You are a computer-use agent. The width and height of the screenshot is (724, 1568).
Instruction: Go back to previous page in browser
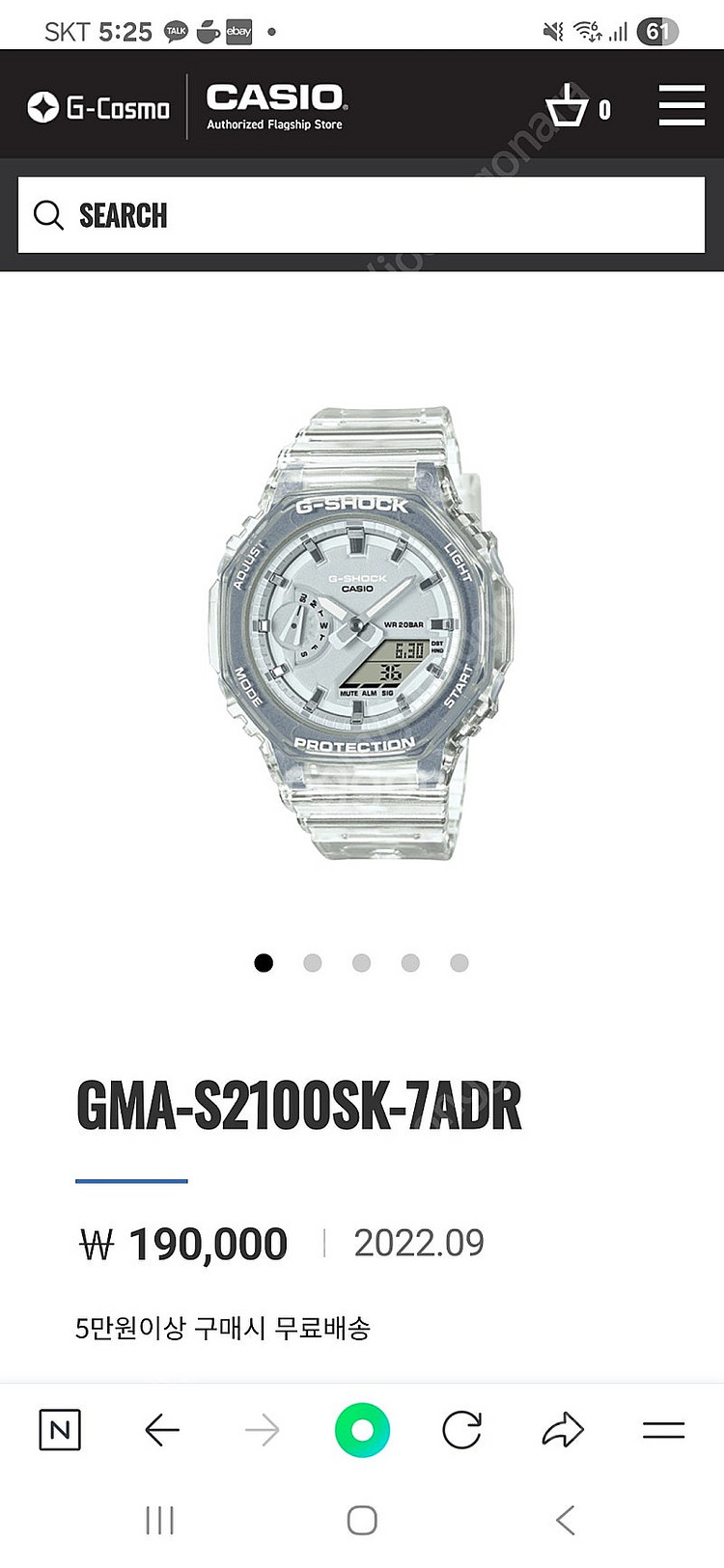162,1429
